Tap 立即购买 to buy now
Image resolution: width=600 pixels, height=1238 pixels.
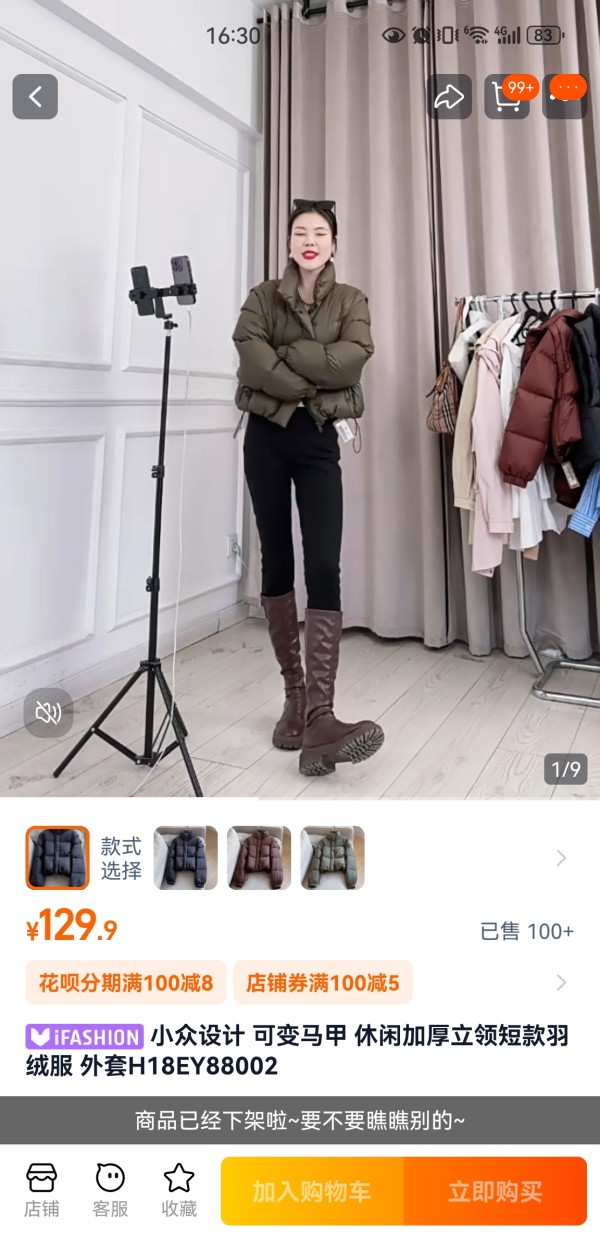(x=496, y=1191)
